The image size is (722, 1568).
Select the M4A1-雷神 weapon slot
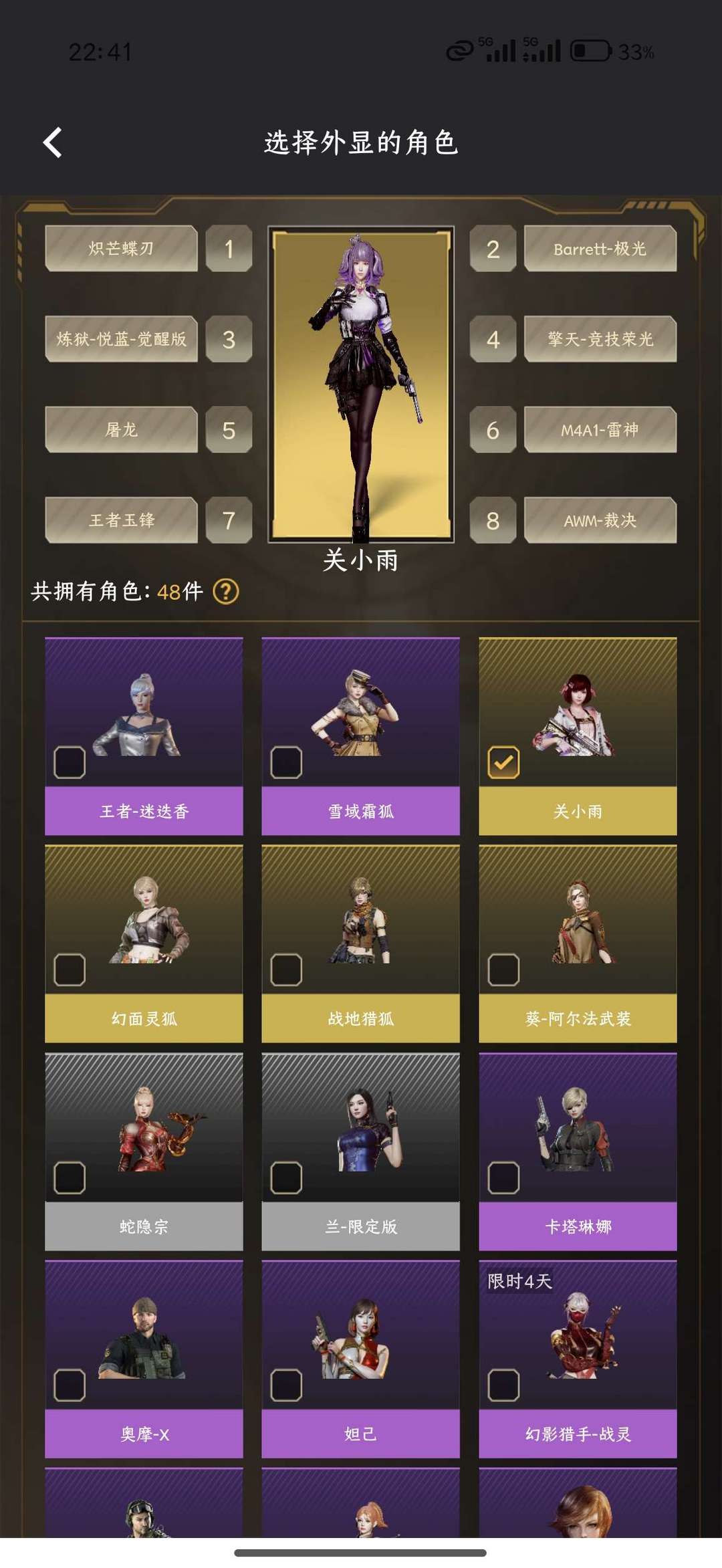pos(598,430)
